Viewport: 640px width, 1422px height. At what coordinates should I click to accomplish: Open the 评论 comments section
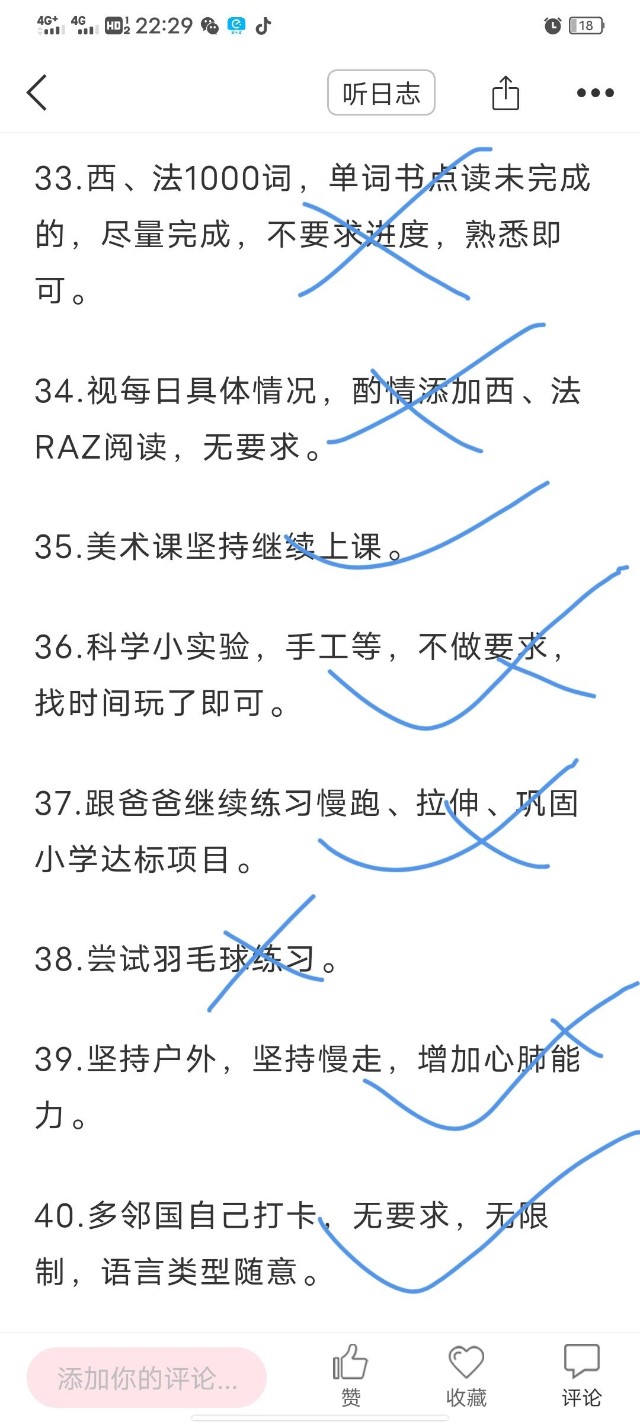coord(581,1376)
